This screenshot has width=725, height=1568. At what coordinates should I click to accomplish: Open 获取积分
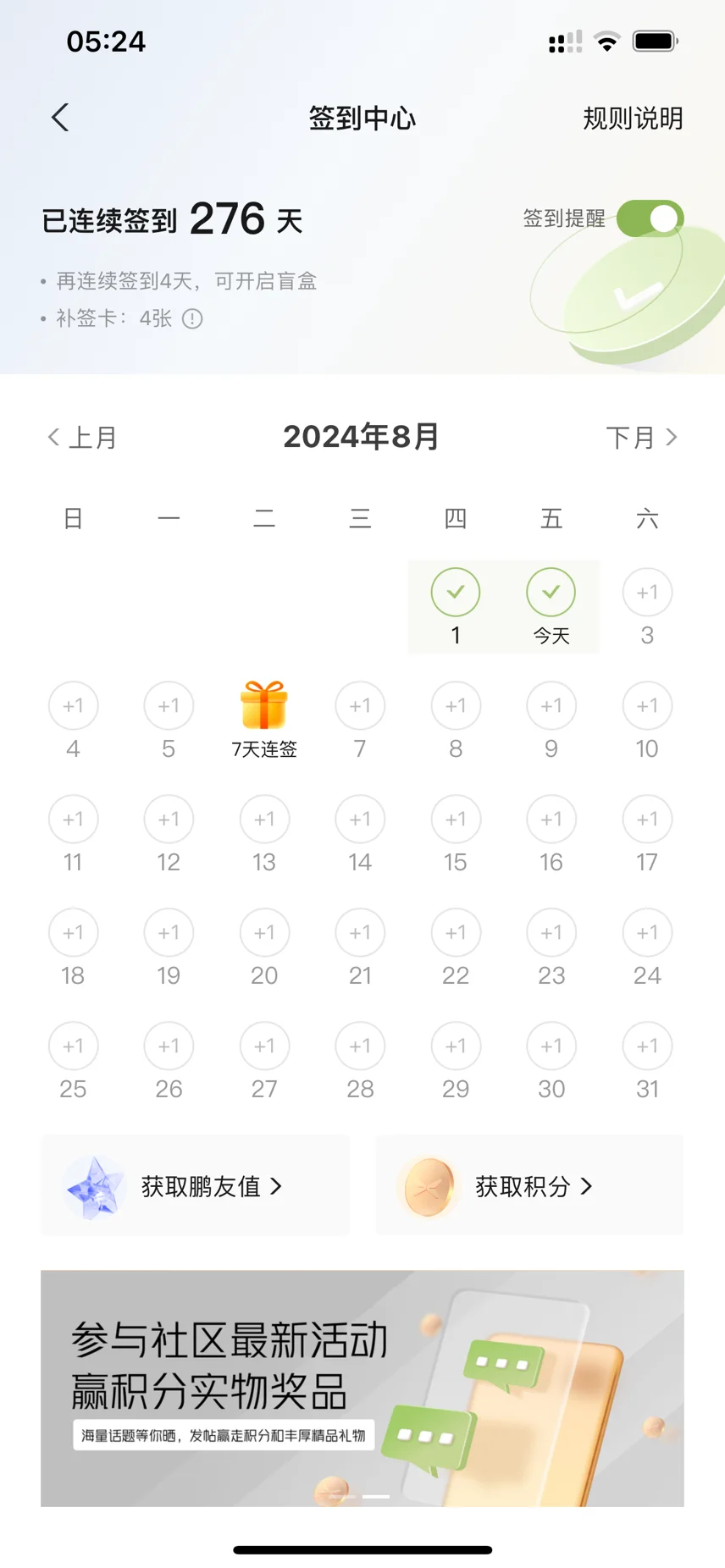point(529,1185)
